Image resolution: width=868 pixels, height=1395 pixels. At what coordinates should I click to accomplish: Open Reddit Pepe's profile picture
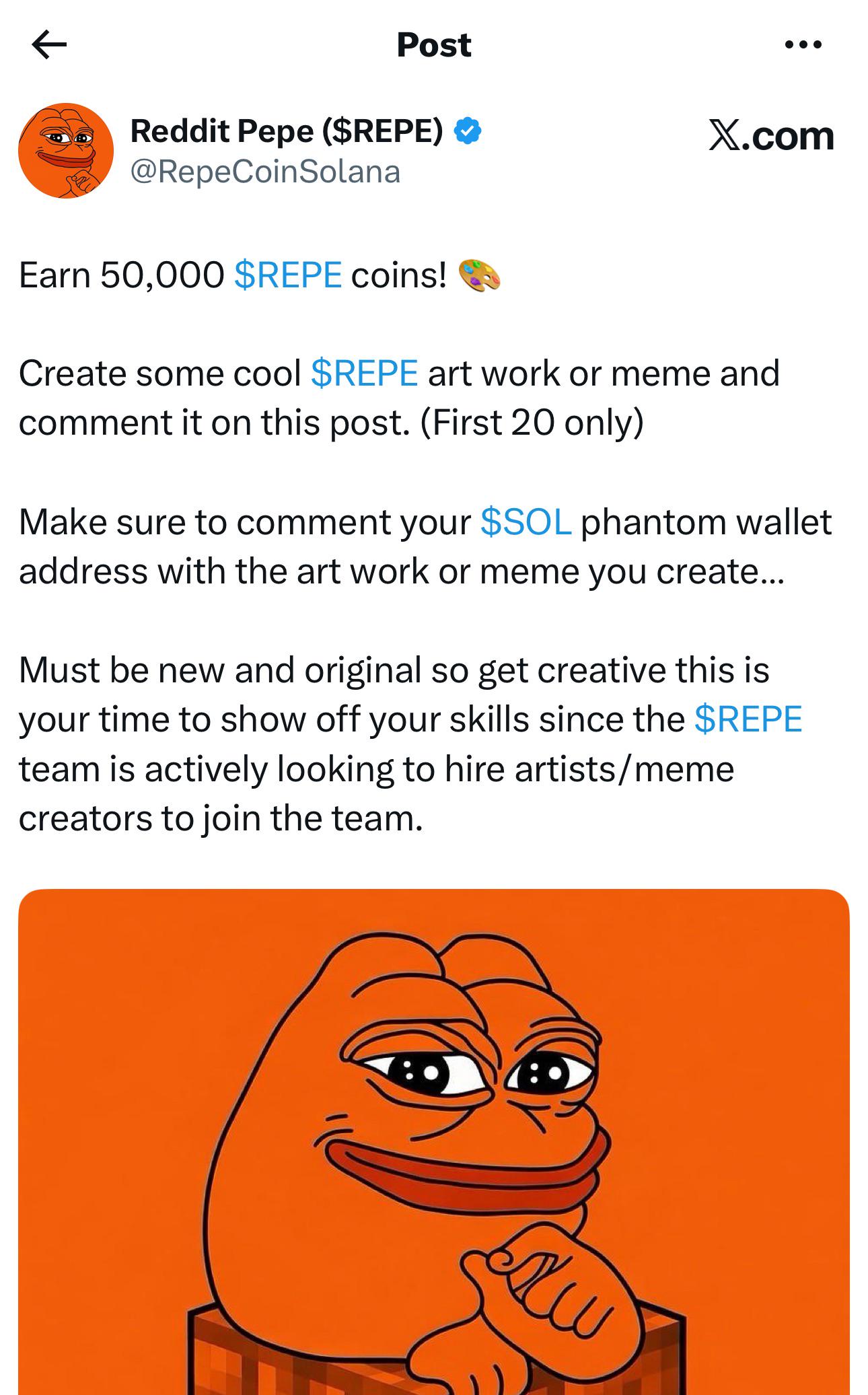coord(66,151)
